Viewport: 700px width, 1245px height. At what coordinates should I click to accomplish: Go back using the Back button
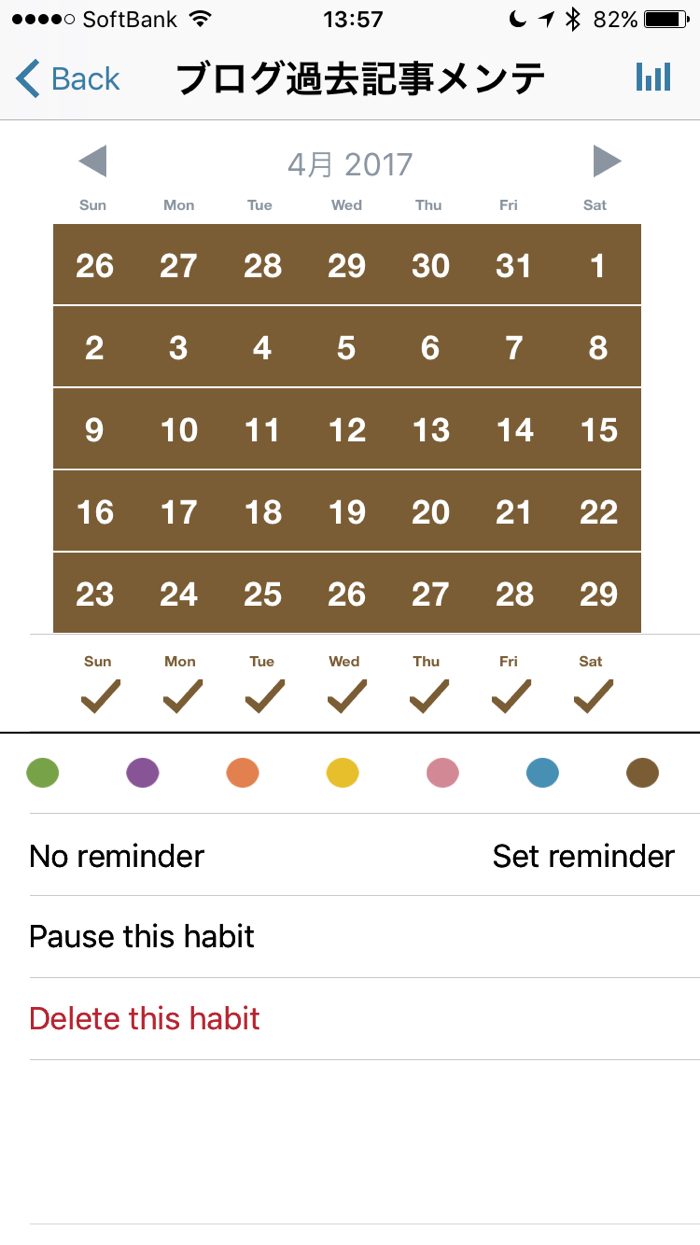pos(68,78)
